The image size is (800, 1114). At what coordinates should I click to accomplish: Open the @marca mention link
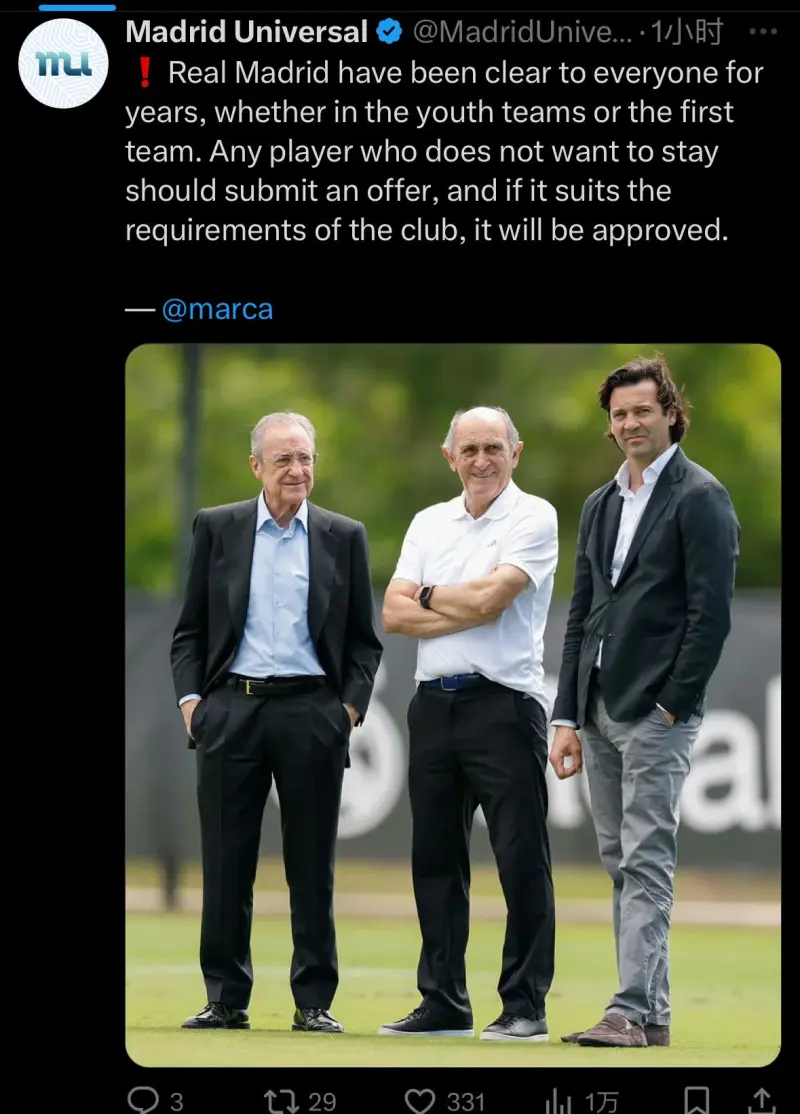(x=217, y=309)
